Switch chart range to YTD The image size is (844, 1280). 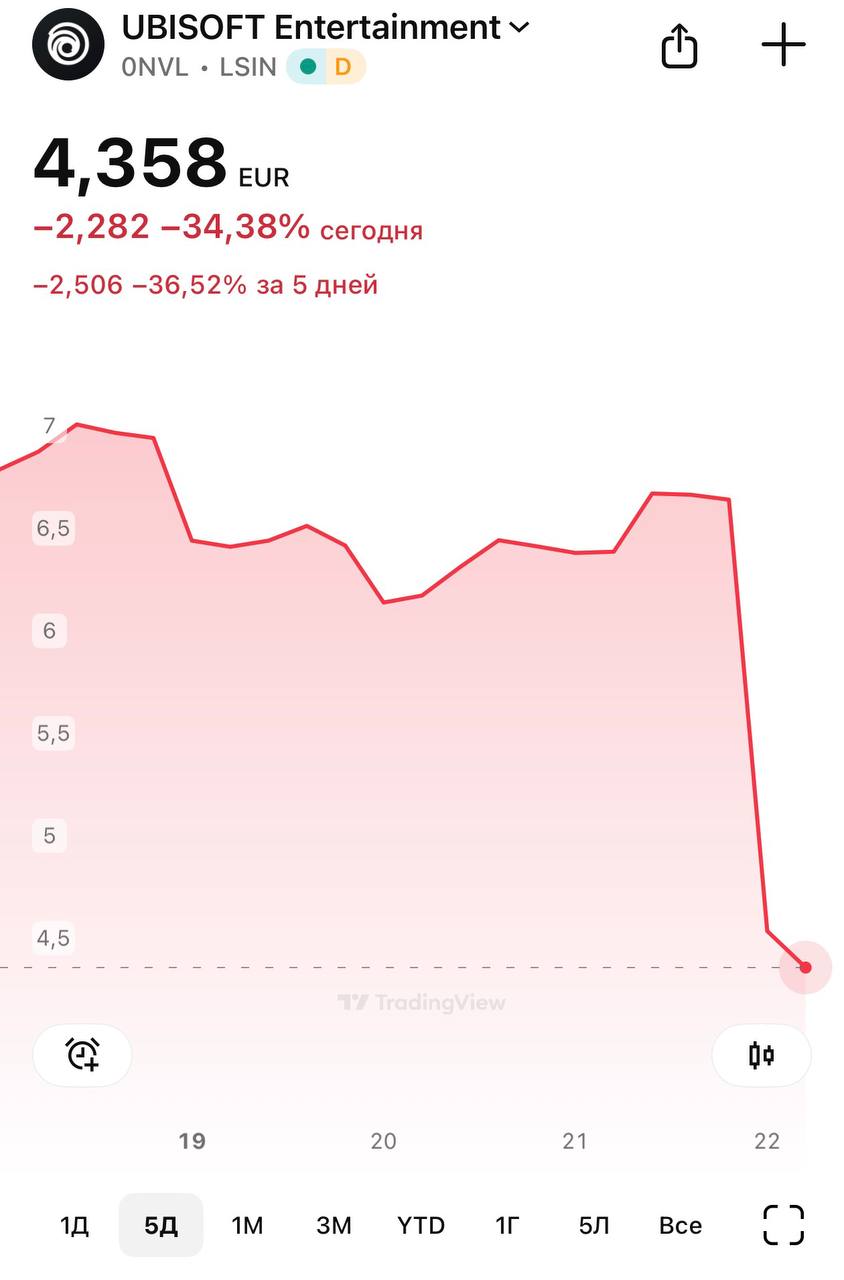point(420,1225)
